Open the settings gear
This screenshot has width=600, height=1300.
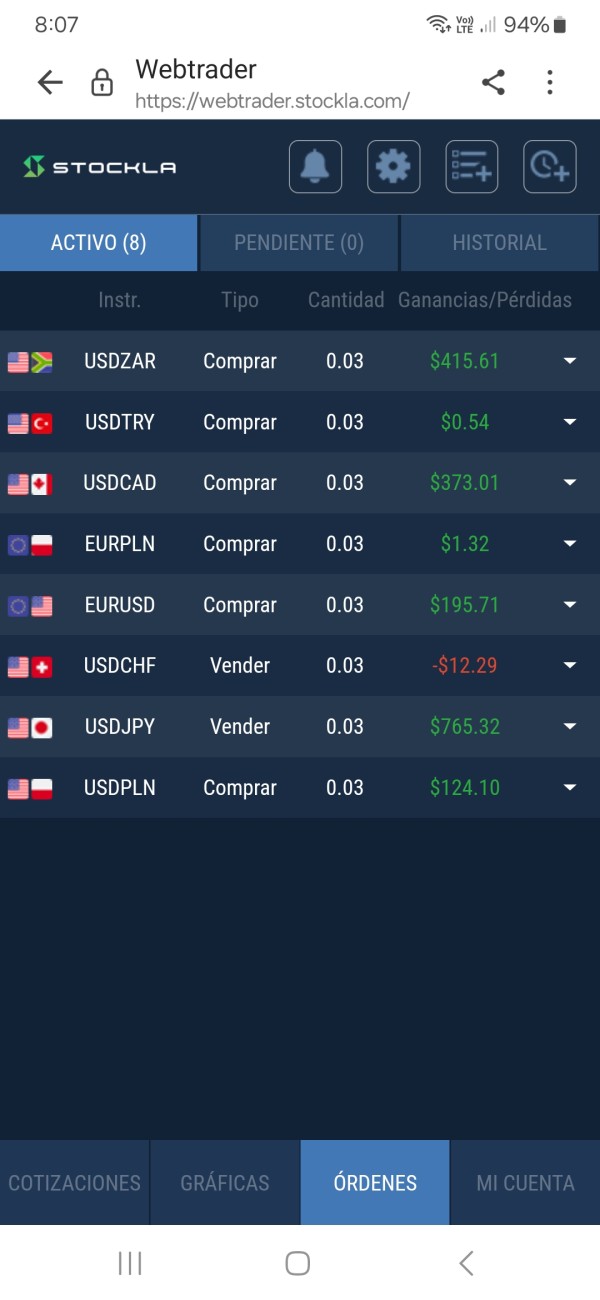pyautogui.click(x=393, y=166)
